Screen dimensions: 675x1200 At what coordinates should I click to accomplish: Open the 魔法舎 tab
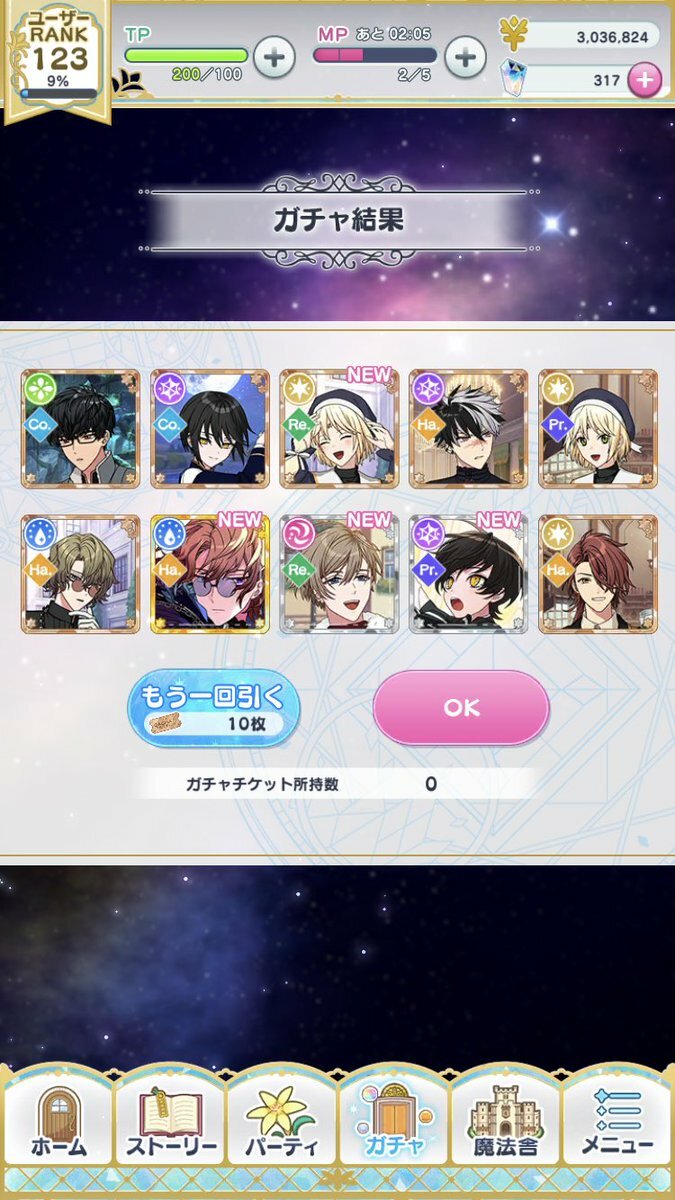505,1125
